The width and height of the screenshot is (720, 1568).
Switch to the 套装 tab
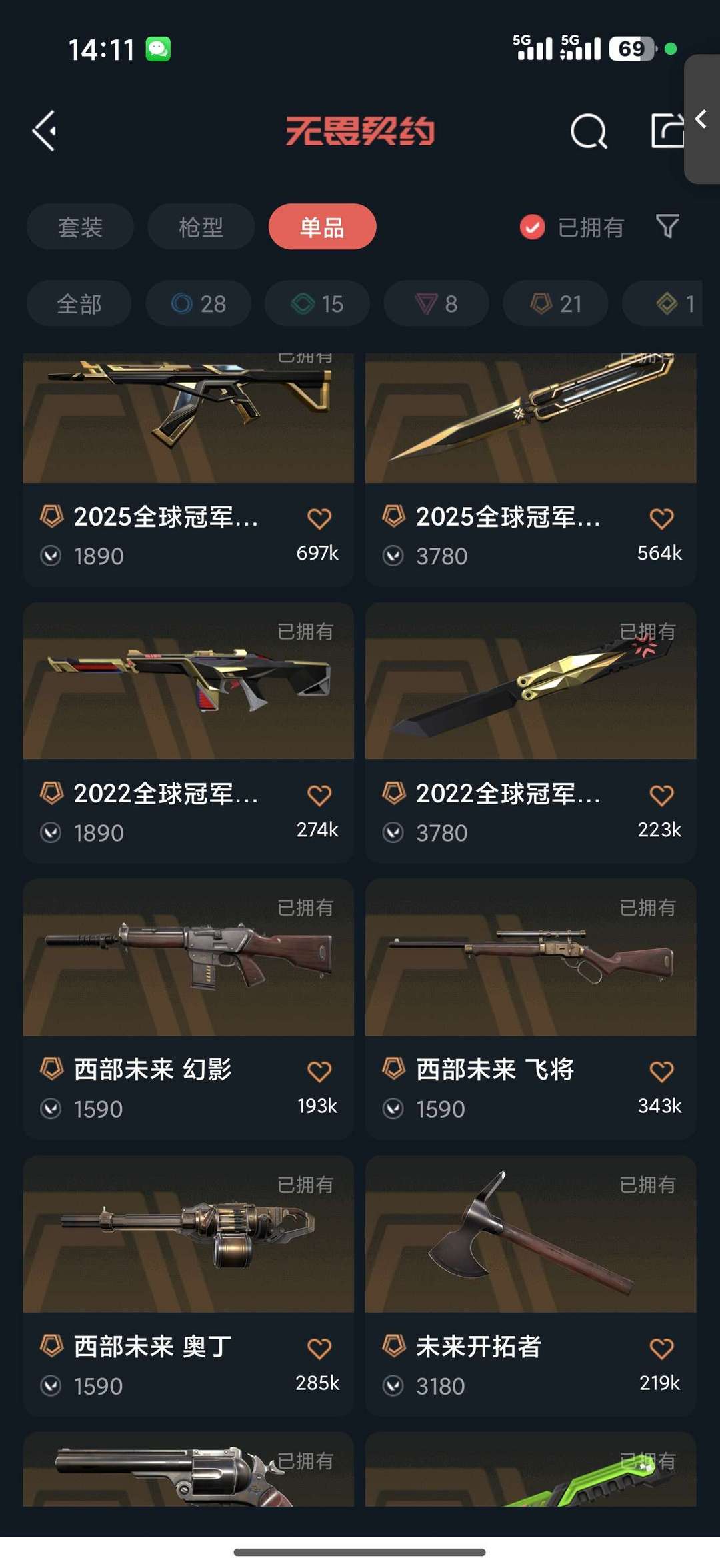[79, 227]
